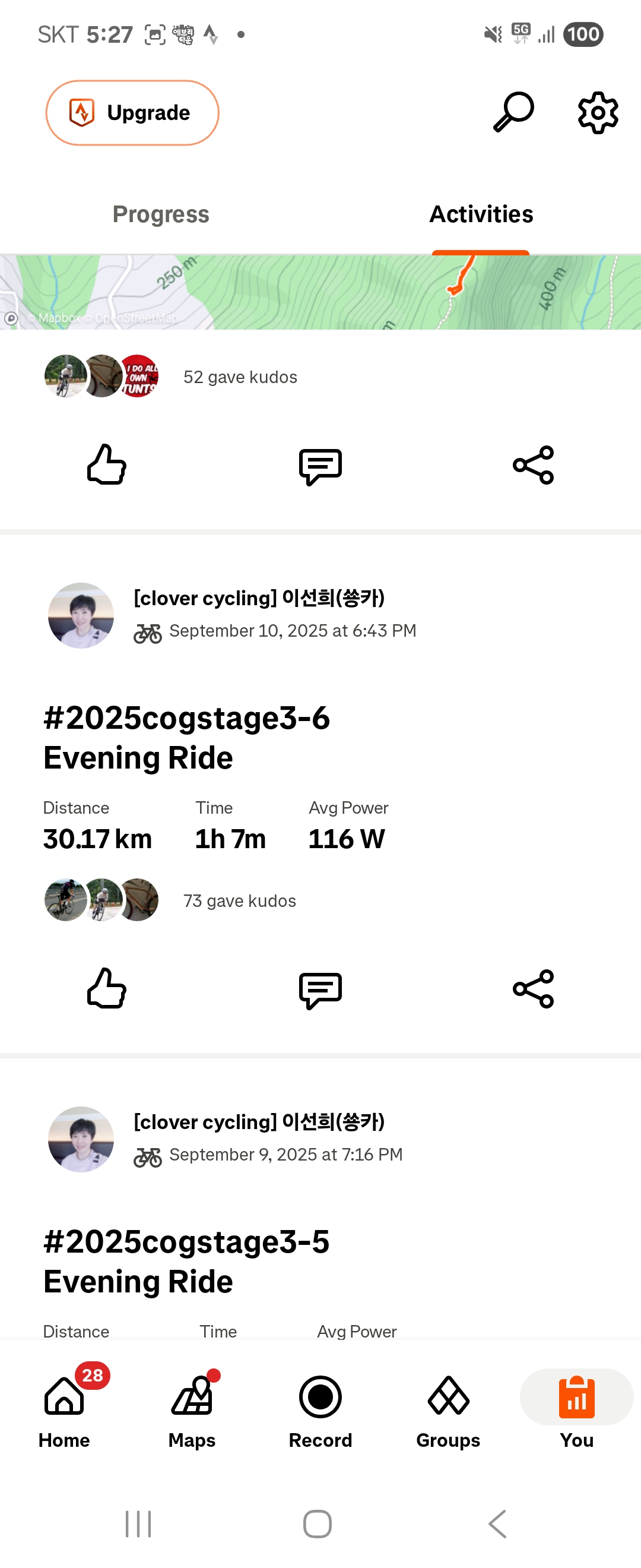Comment on #2025cogstage3-6 Evening Ride

[x=320, y=990]
